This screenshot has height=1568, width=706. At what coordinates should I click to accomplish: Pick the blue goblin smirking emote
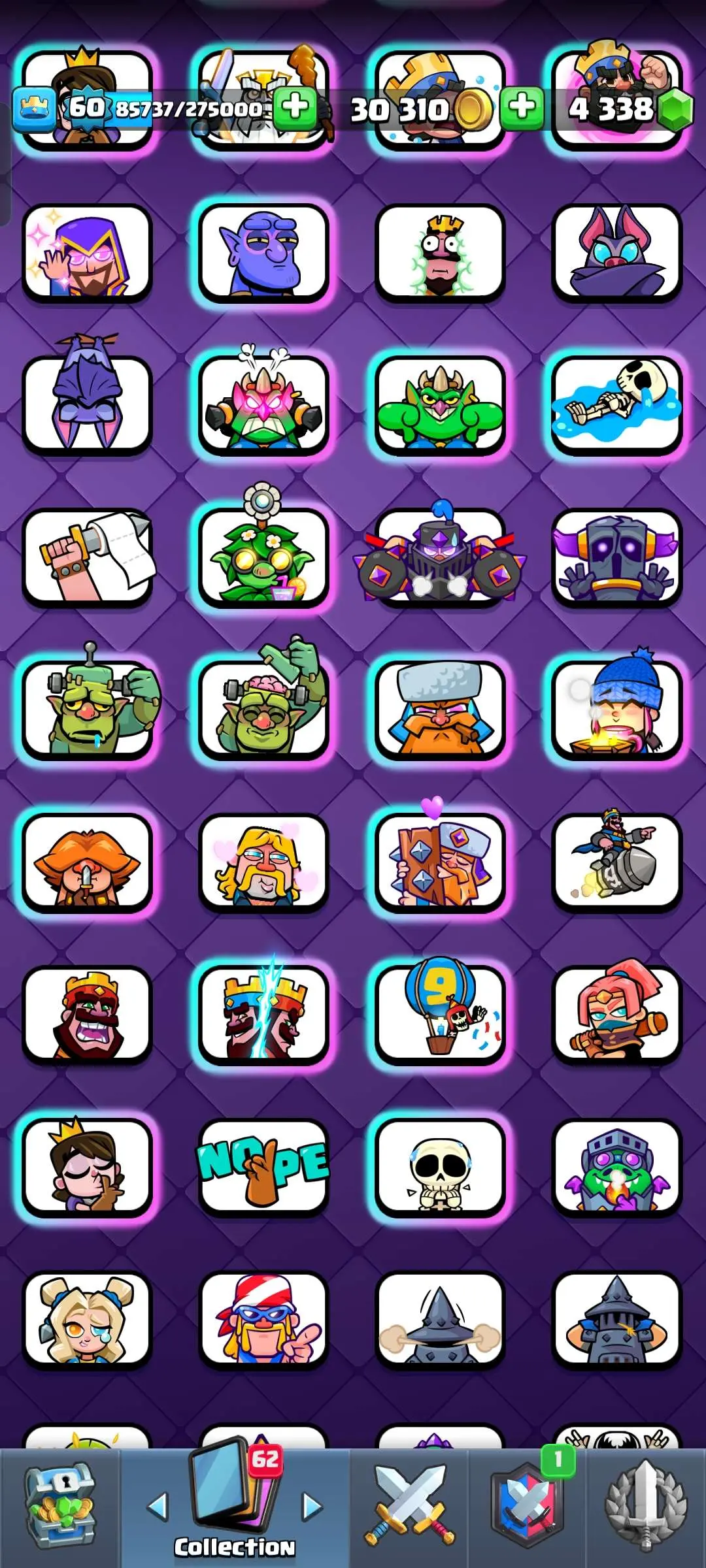(263, 253)
